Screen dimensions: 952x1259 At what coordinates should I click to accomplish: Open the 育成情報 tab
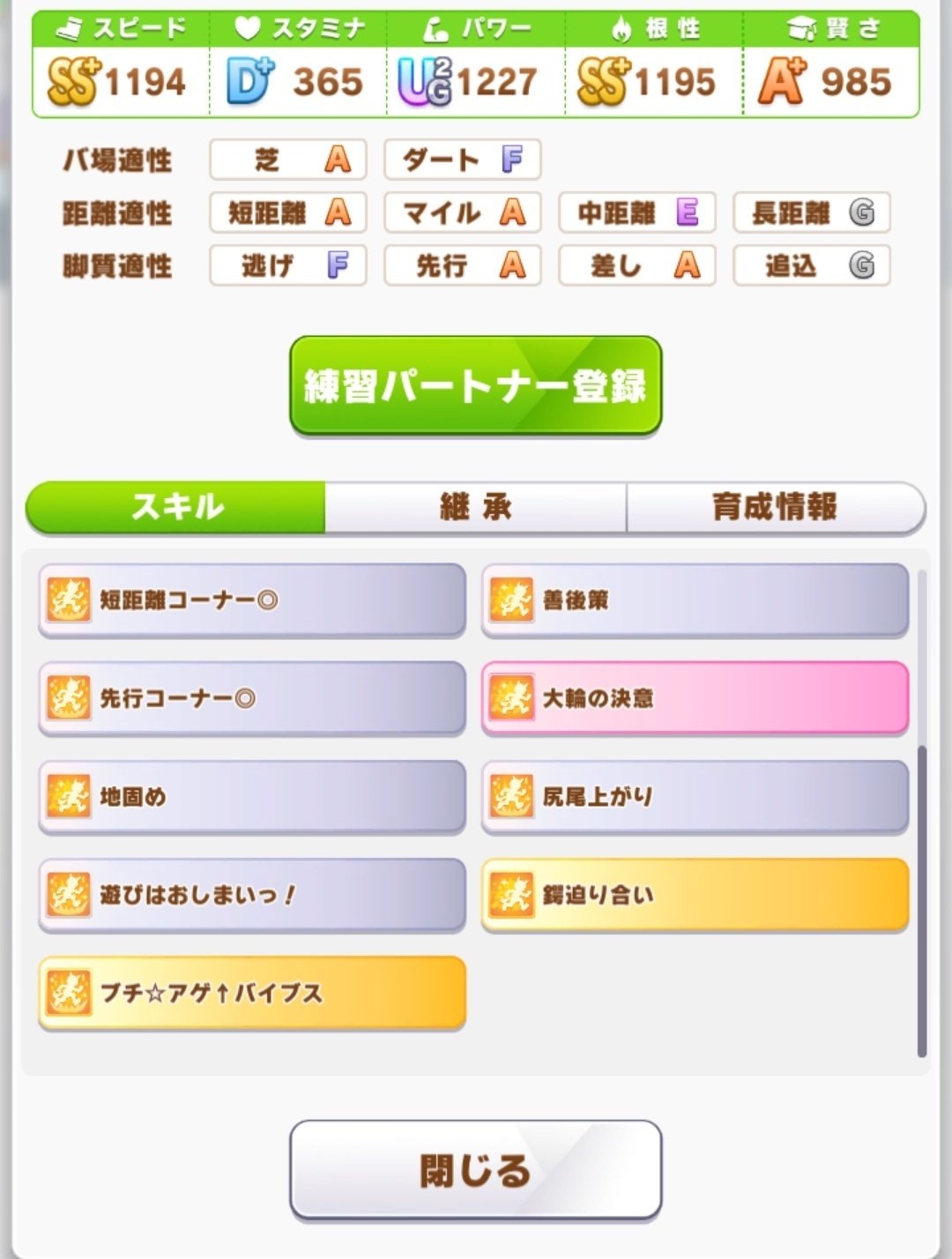click(x=775, y=507)
